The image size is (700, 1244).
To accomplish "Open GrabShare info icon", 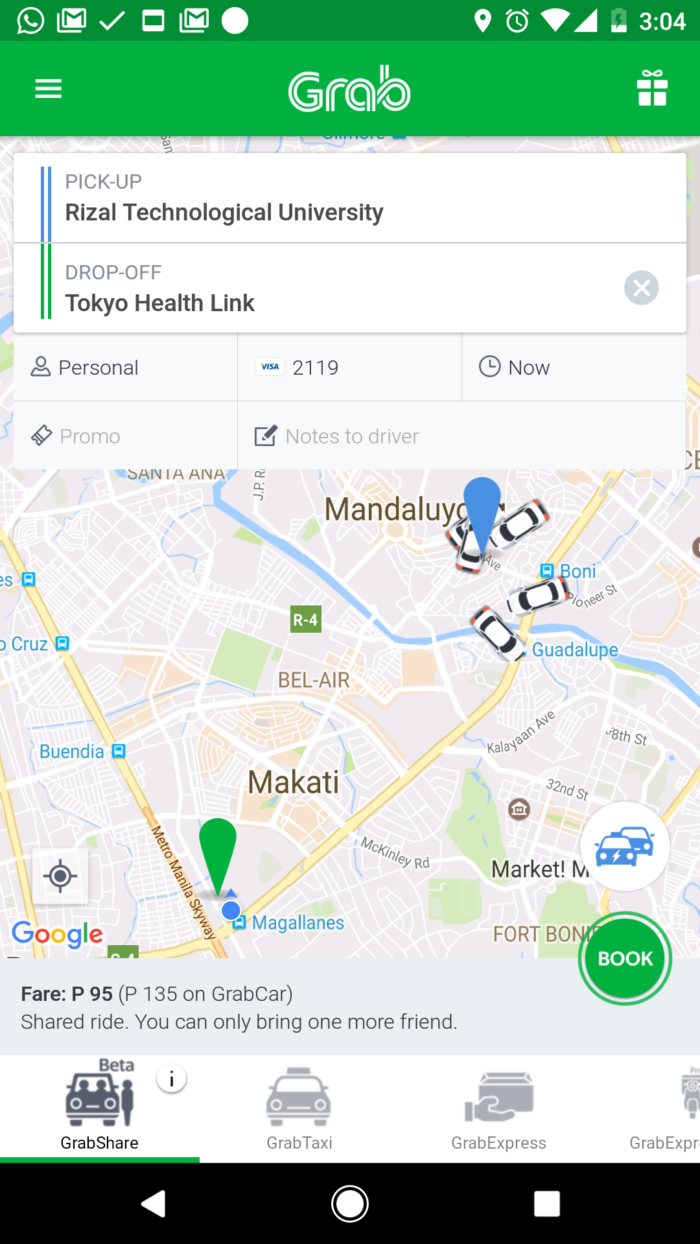I will [172, 1079].
